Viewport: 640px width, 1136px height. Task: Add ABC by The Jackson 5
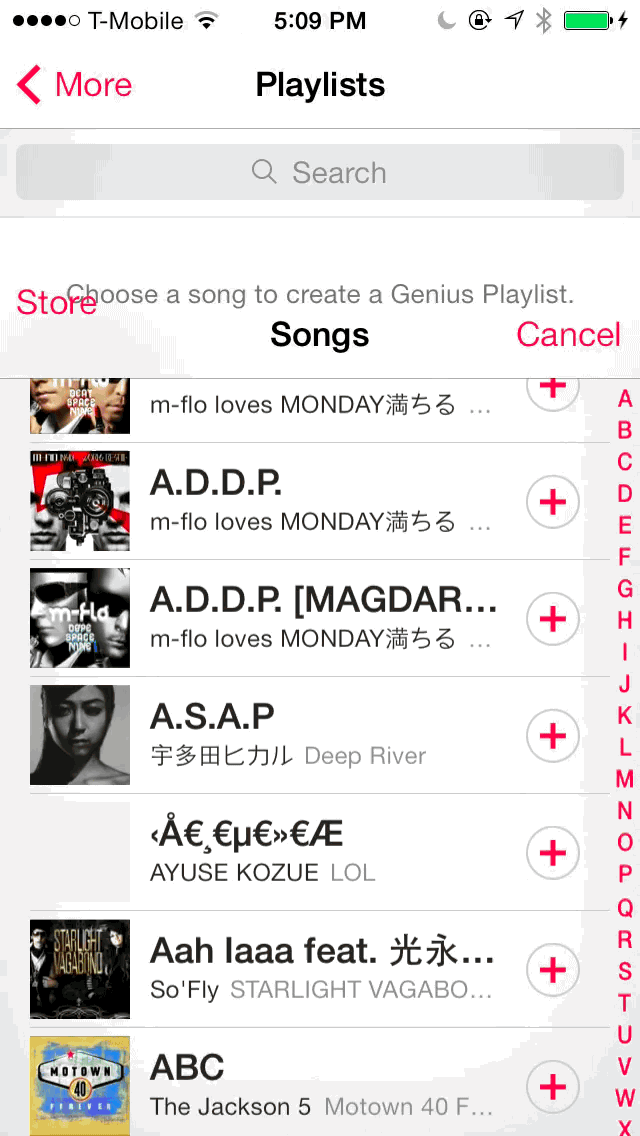click(x=553, y=1086)
